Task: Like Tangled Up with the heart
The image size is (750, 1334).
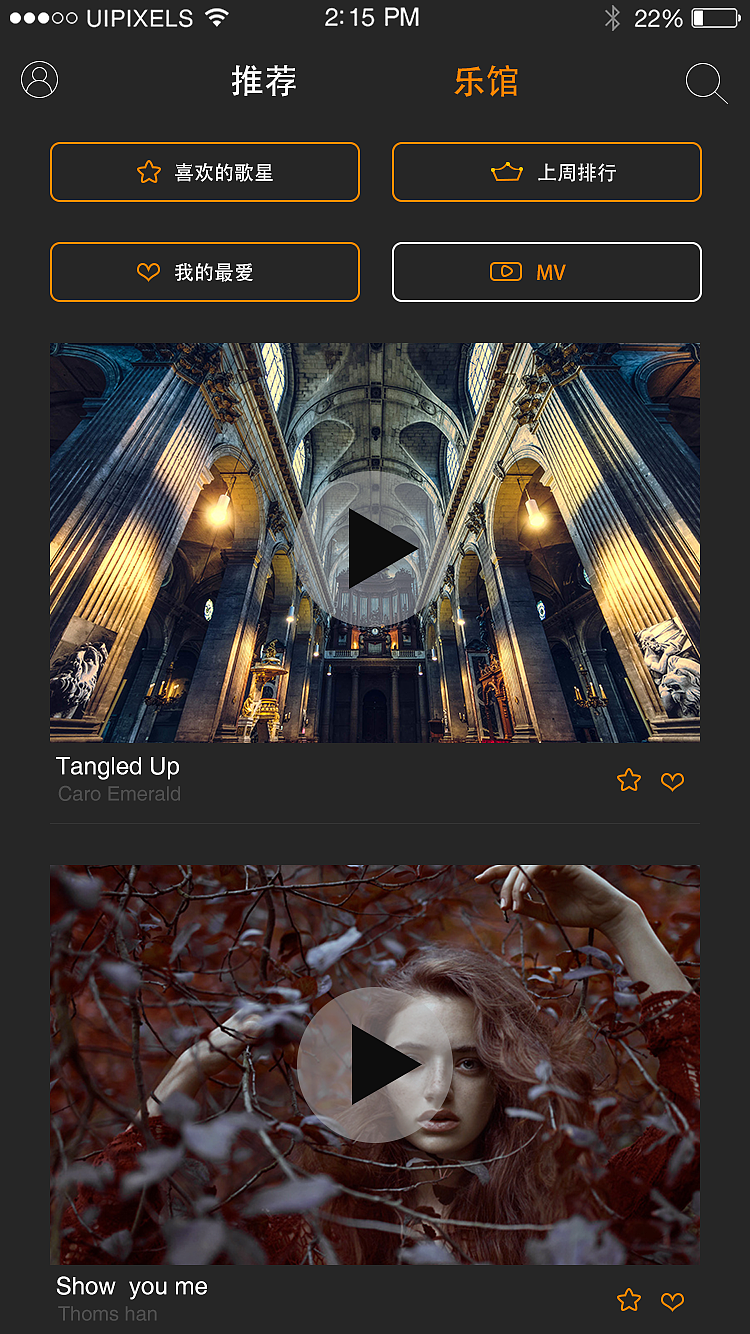Action: 673,781
